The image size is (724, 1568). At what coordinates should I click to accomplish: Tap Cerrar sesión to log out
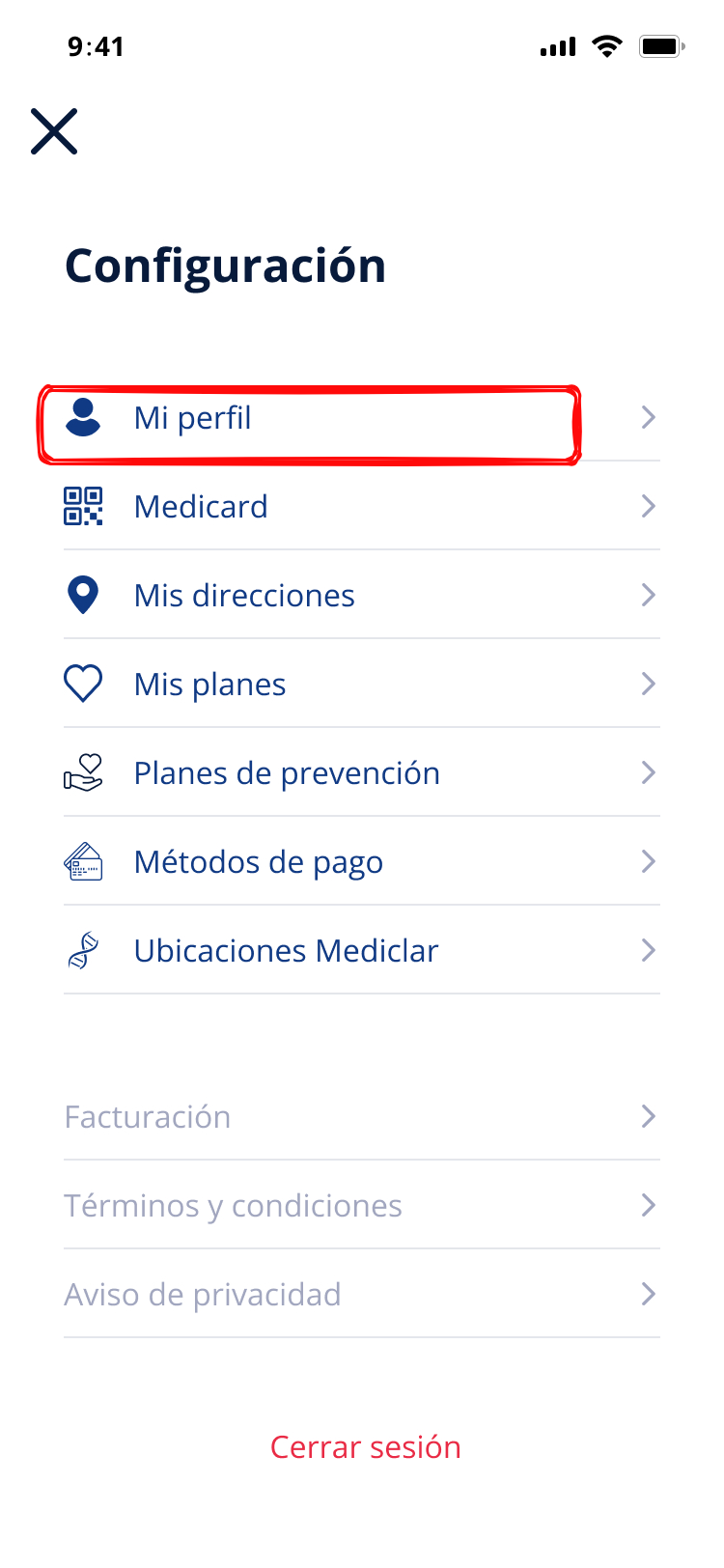pyautogui.click(x=366, y=1447)
